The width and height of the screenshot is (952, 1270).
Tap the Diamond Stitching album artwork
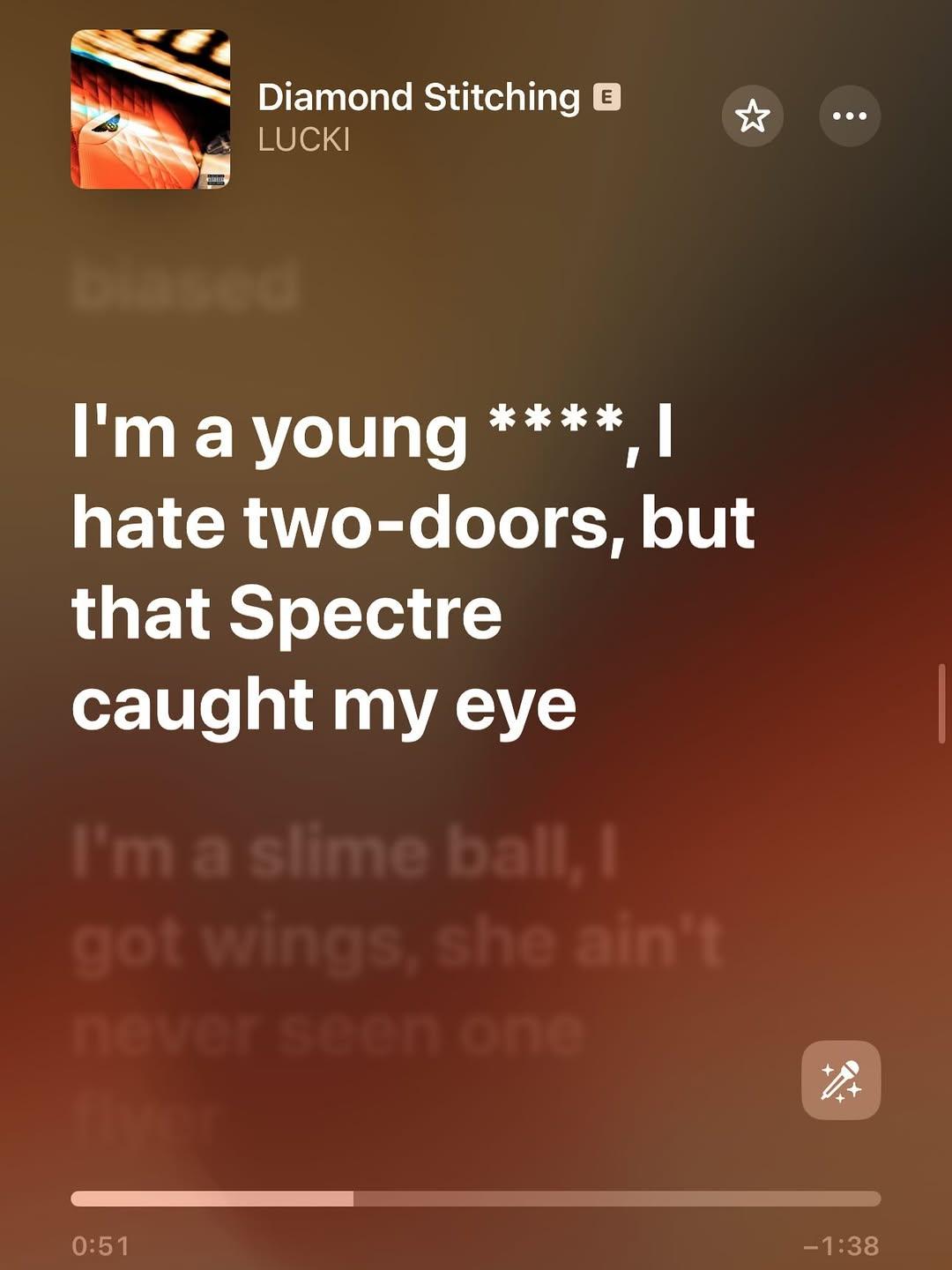pos(151,109)
